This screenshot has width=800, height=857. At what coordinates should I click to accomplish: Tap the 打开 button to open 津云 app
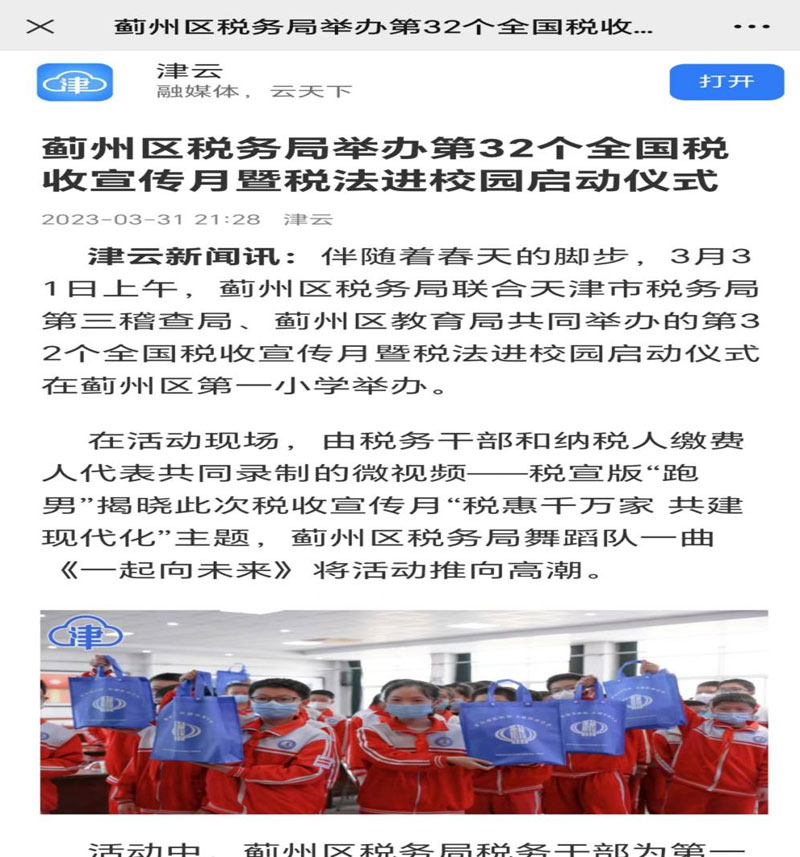[x=726, y=82]
